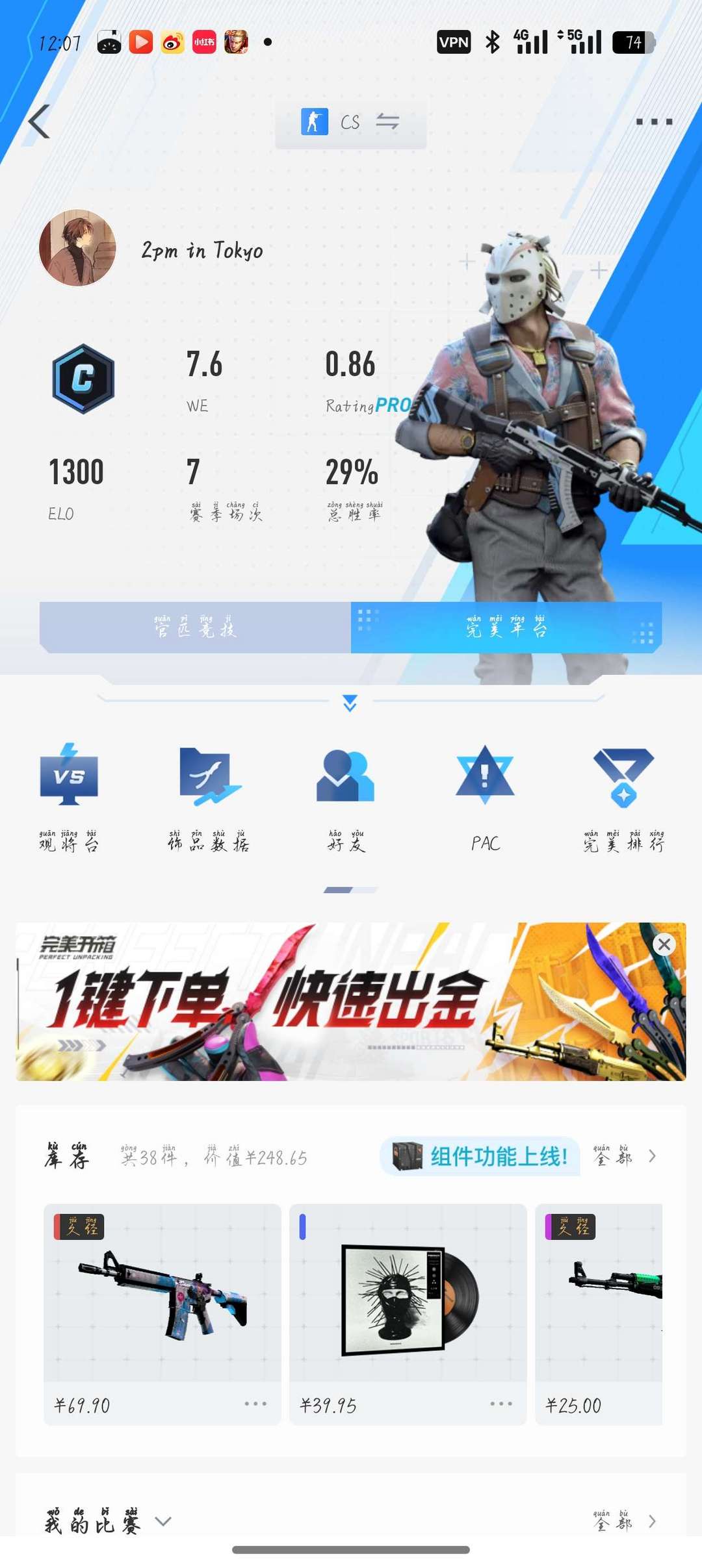
Task: Open the PAC shortcut
Action: (x=485, y=797)
